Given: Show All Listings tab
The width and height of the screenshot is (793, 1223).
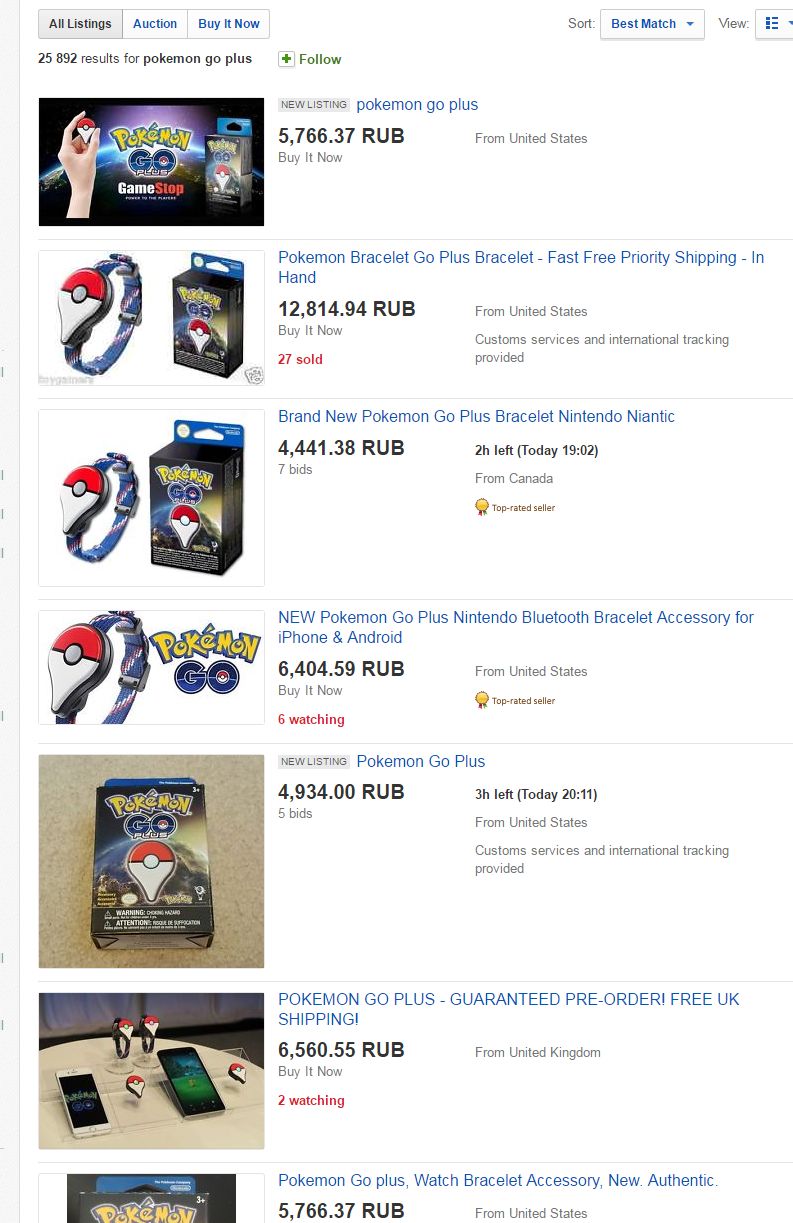Looking at the screenshot, I should [81, 24].
